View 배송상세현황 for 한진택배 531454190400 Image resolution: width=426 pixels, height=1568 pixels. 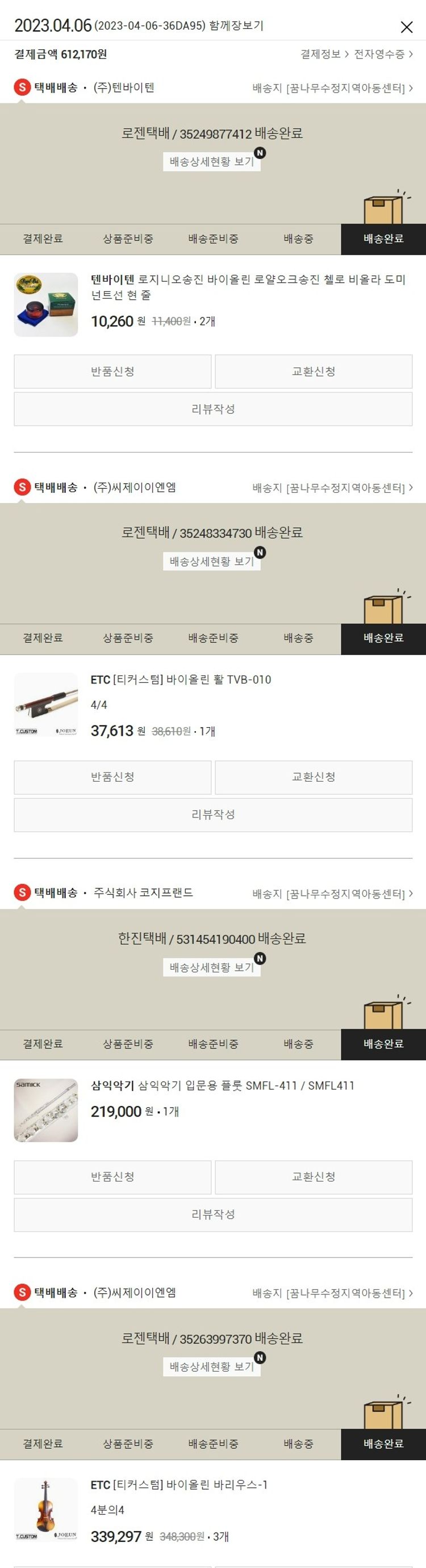pos(211,967)
